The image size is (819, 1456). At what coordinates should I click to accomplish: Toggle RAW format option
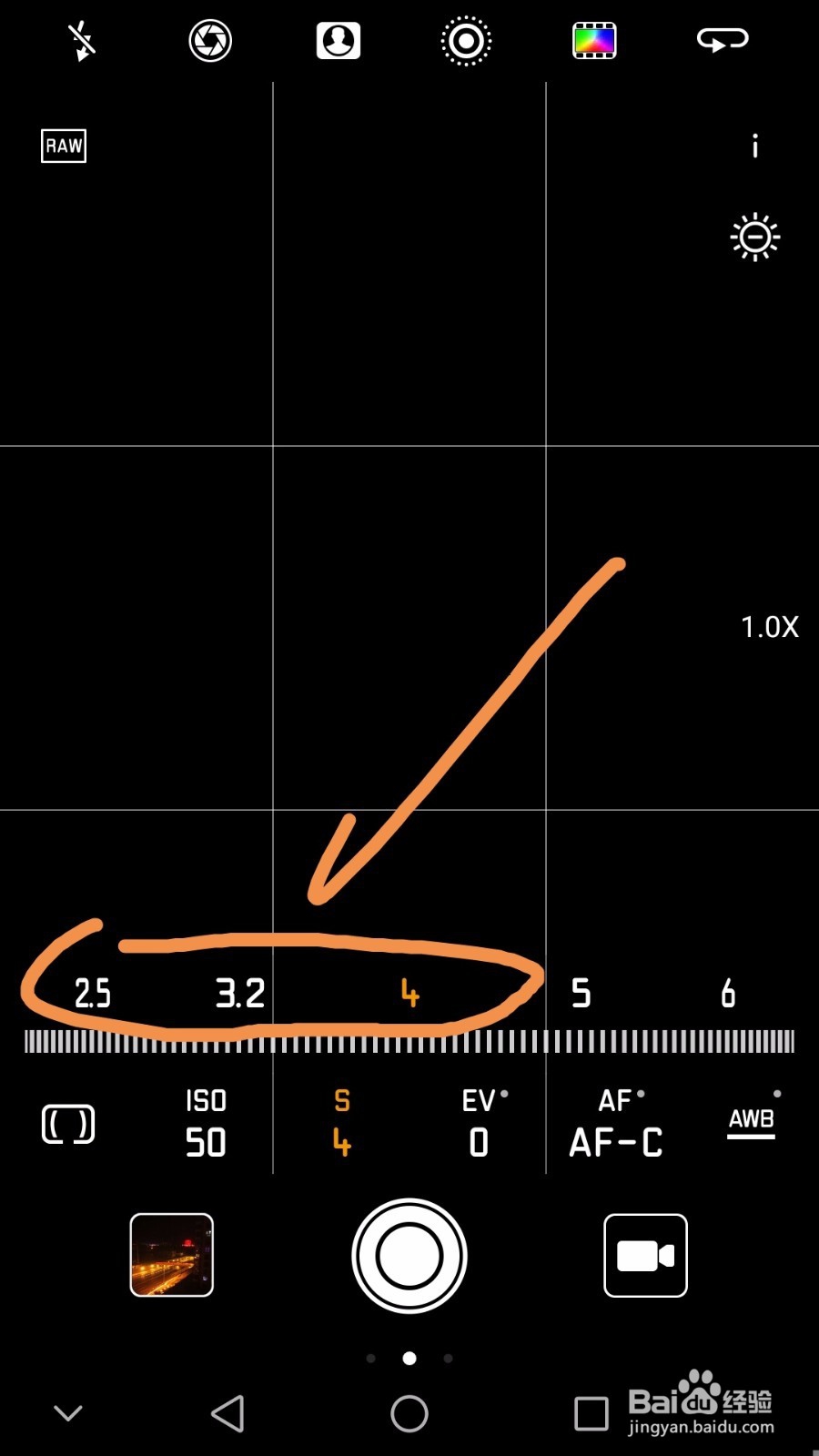tap(64, 146)
